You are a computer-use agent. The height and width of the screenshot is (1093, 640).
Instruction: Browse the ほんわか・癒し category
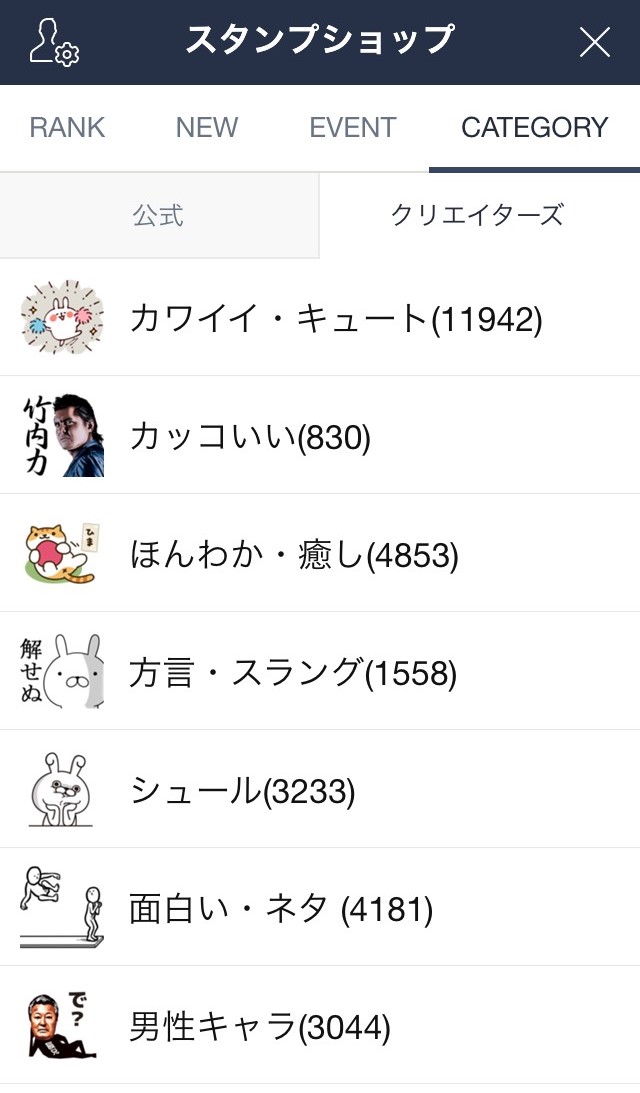[294, 555]
